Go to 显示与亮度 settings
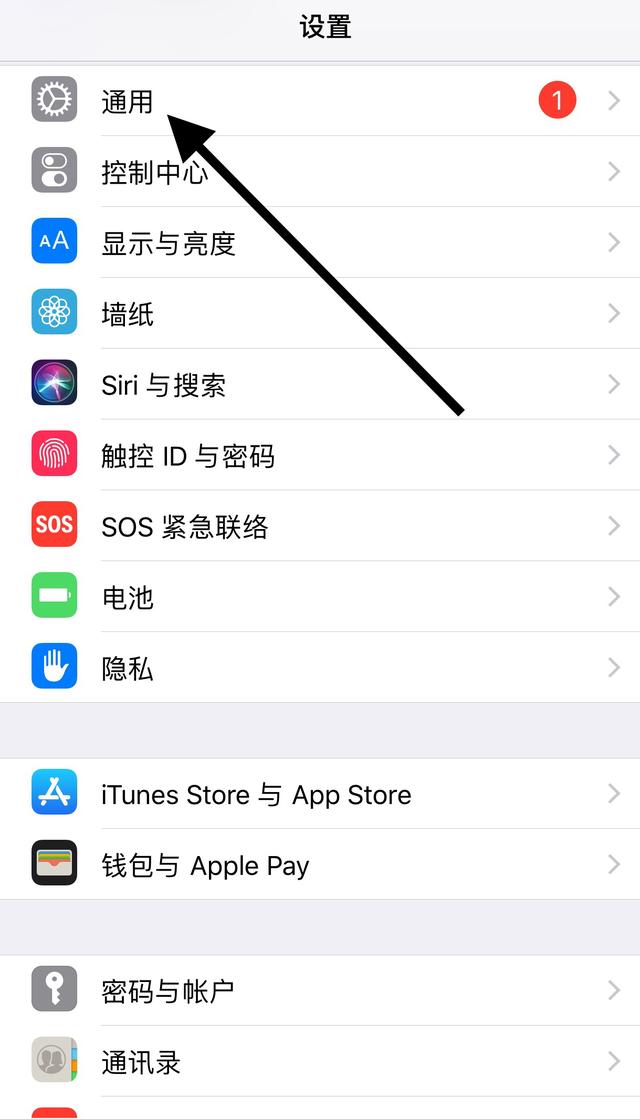Image resolution: width=640 pixels, height=1119 pixels. pyautogui.click(x=320, y=243)
